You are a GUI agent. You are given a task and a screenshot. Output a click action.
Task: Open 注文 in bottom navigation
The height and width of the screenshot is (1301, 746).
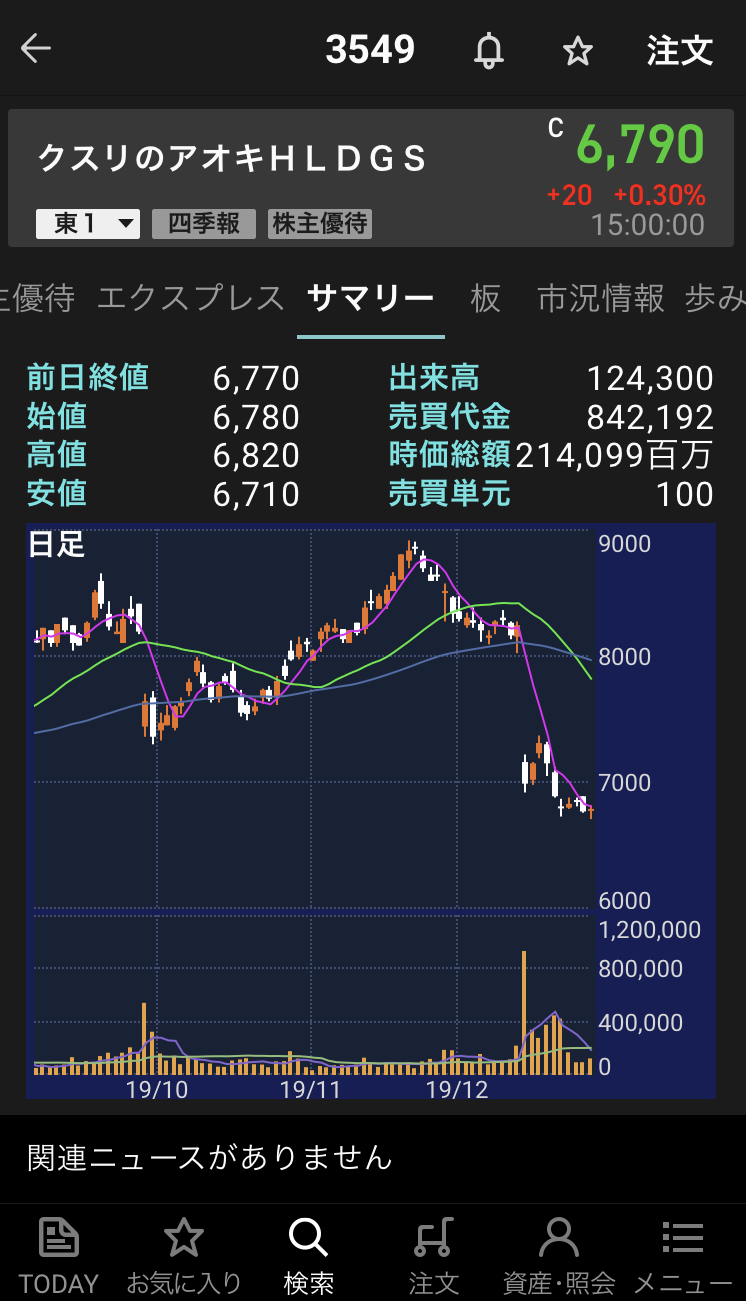coord(434,1254)
